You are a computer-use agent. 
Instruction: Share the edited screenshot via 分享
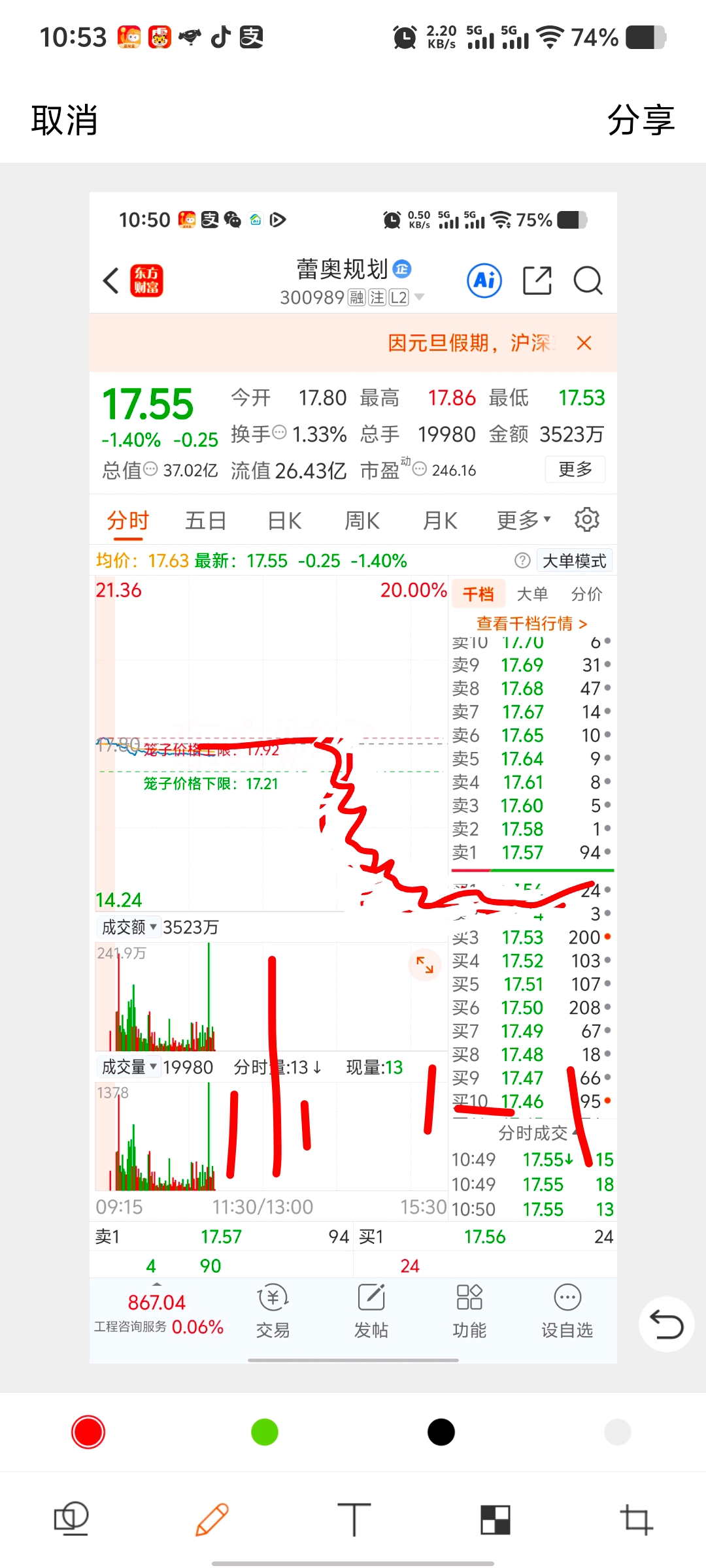tap(640, 120)
